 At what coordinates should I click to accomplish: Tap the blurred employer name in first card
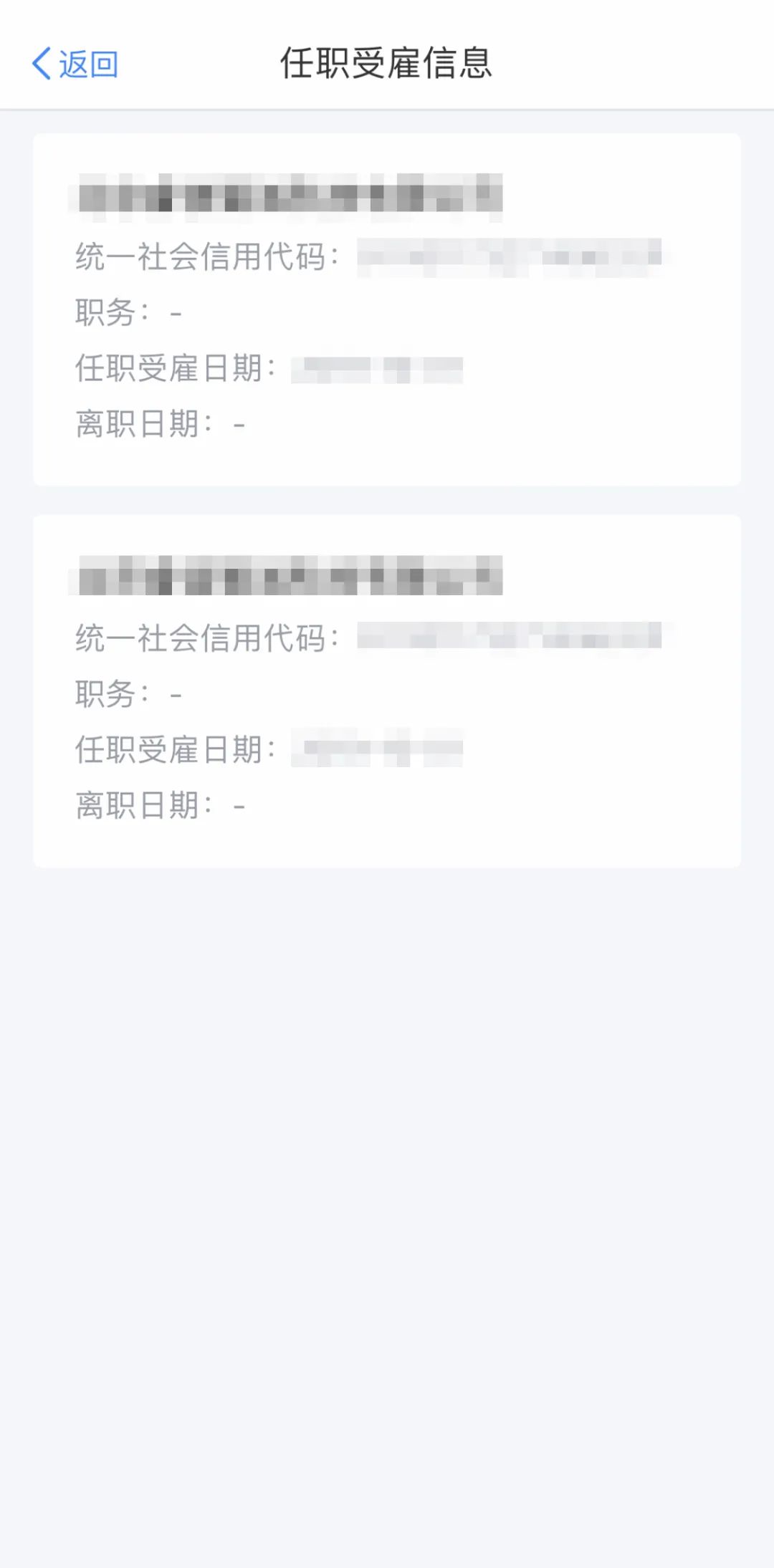click(x=287, y=195)
